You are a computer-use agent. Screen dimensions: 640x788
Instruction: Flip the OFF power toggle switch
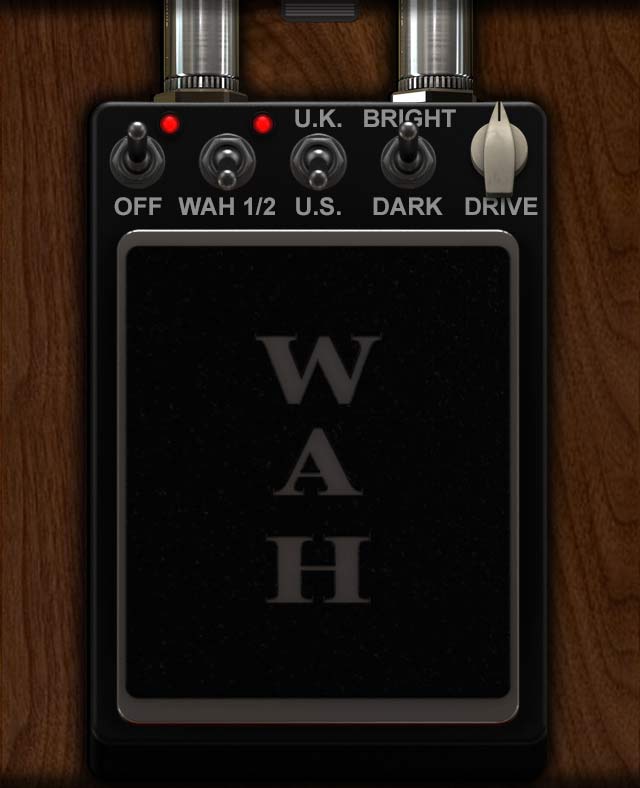click(137, 156)
